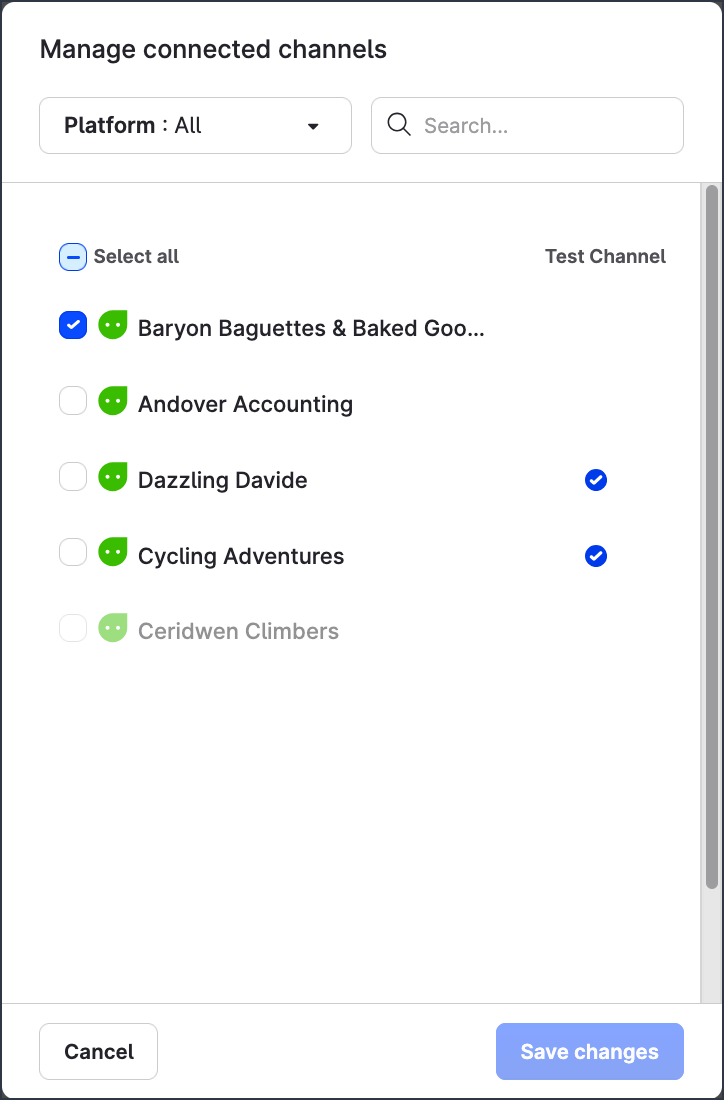Click the green channel icon beside Baryon Baguettes
This screenshot has width=724, height=1100.
(113, 324)
